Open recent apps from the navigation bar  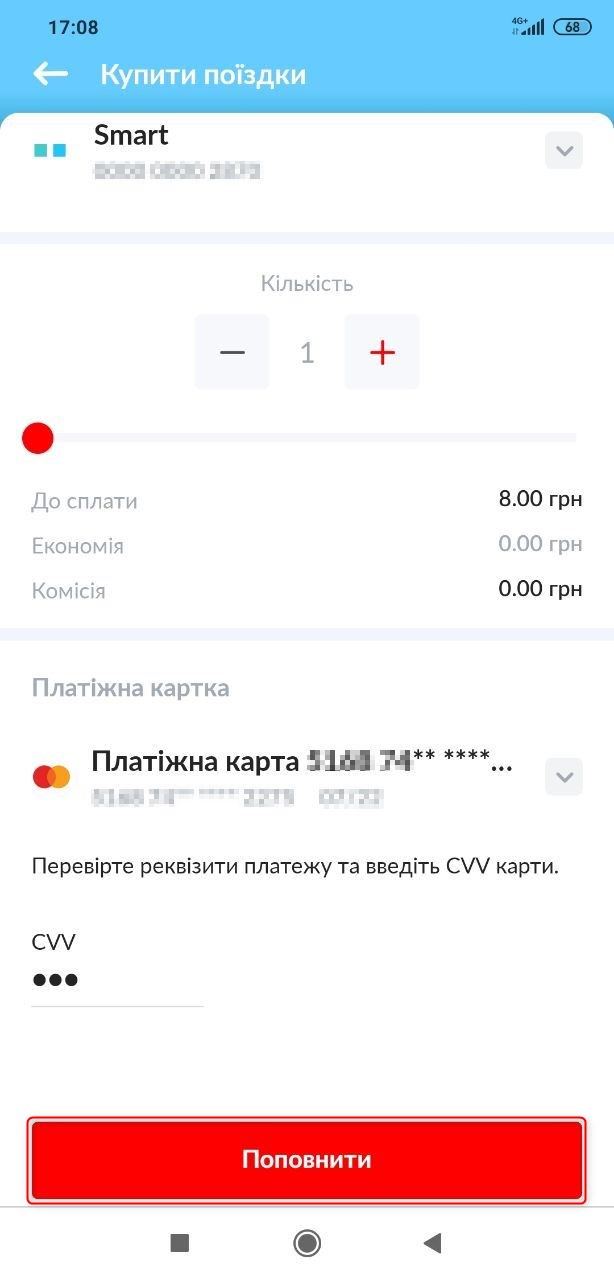point(180,1243)
